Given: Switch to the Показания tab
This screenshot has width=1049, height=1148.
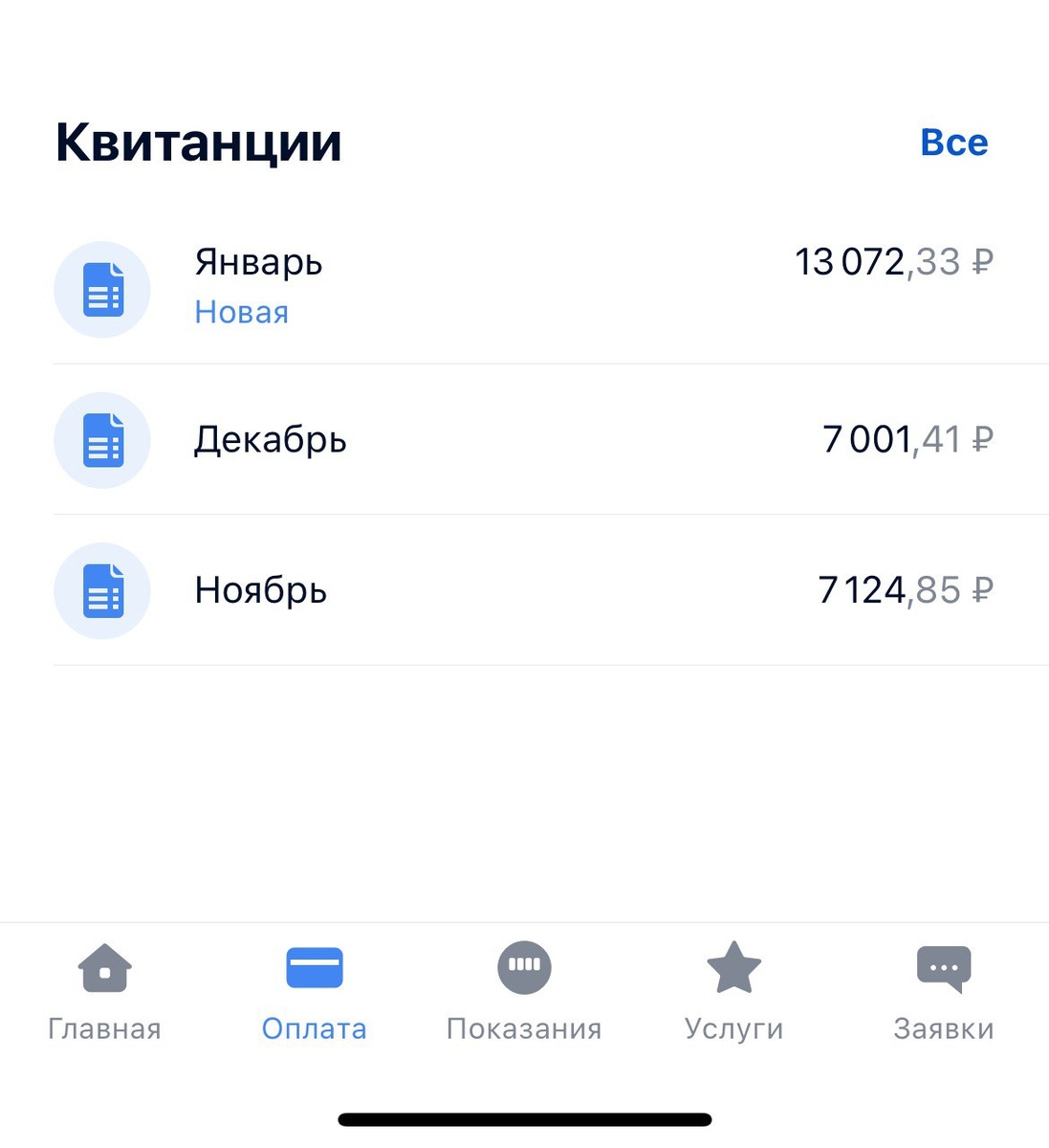Looking at the screenshot, I should pos(523,995).
